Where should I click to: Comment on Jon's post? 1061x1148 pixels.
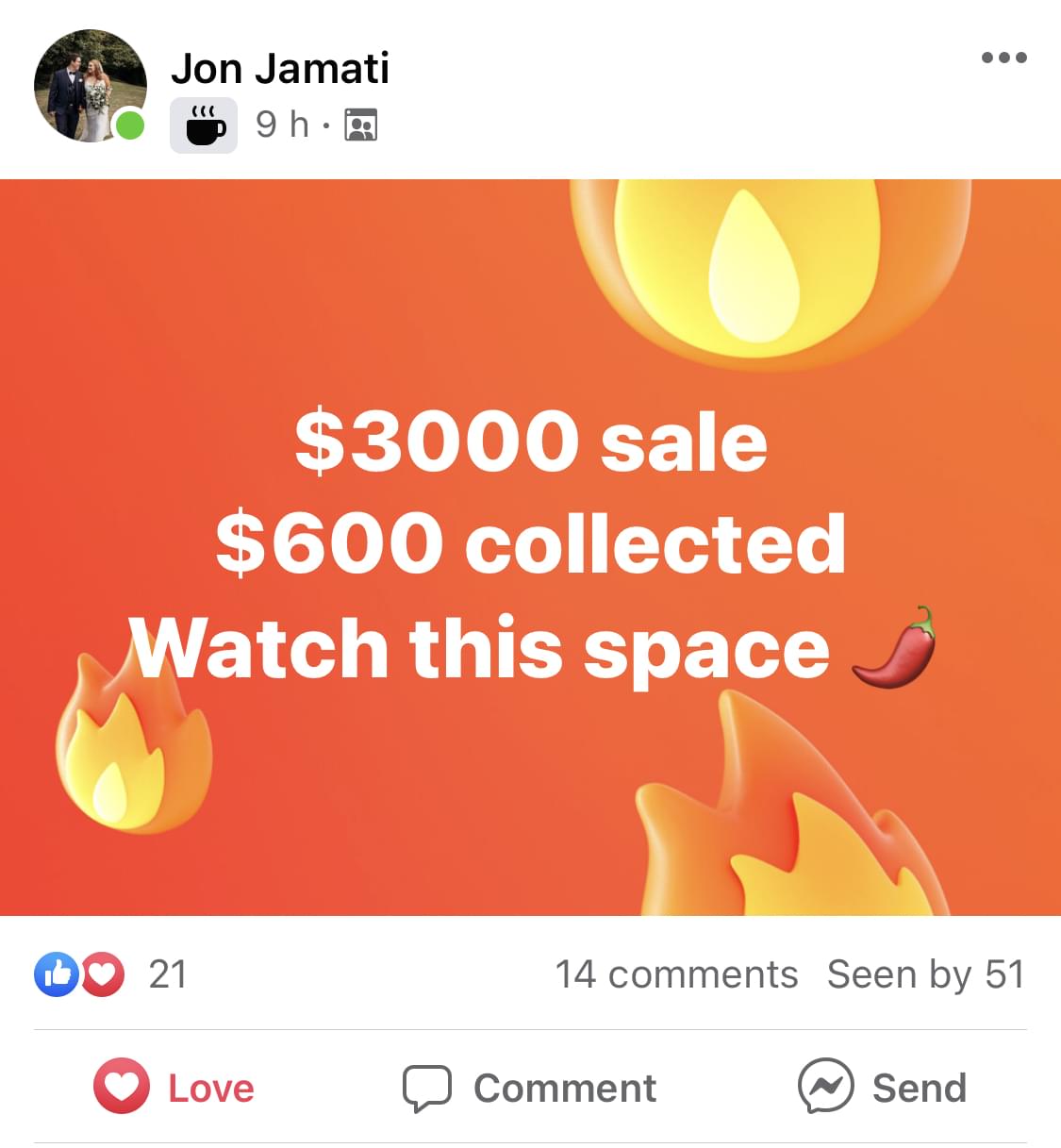(x=529, y=1088)
